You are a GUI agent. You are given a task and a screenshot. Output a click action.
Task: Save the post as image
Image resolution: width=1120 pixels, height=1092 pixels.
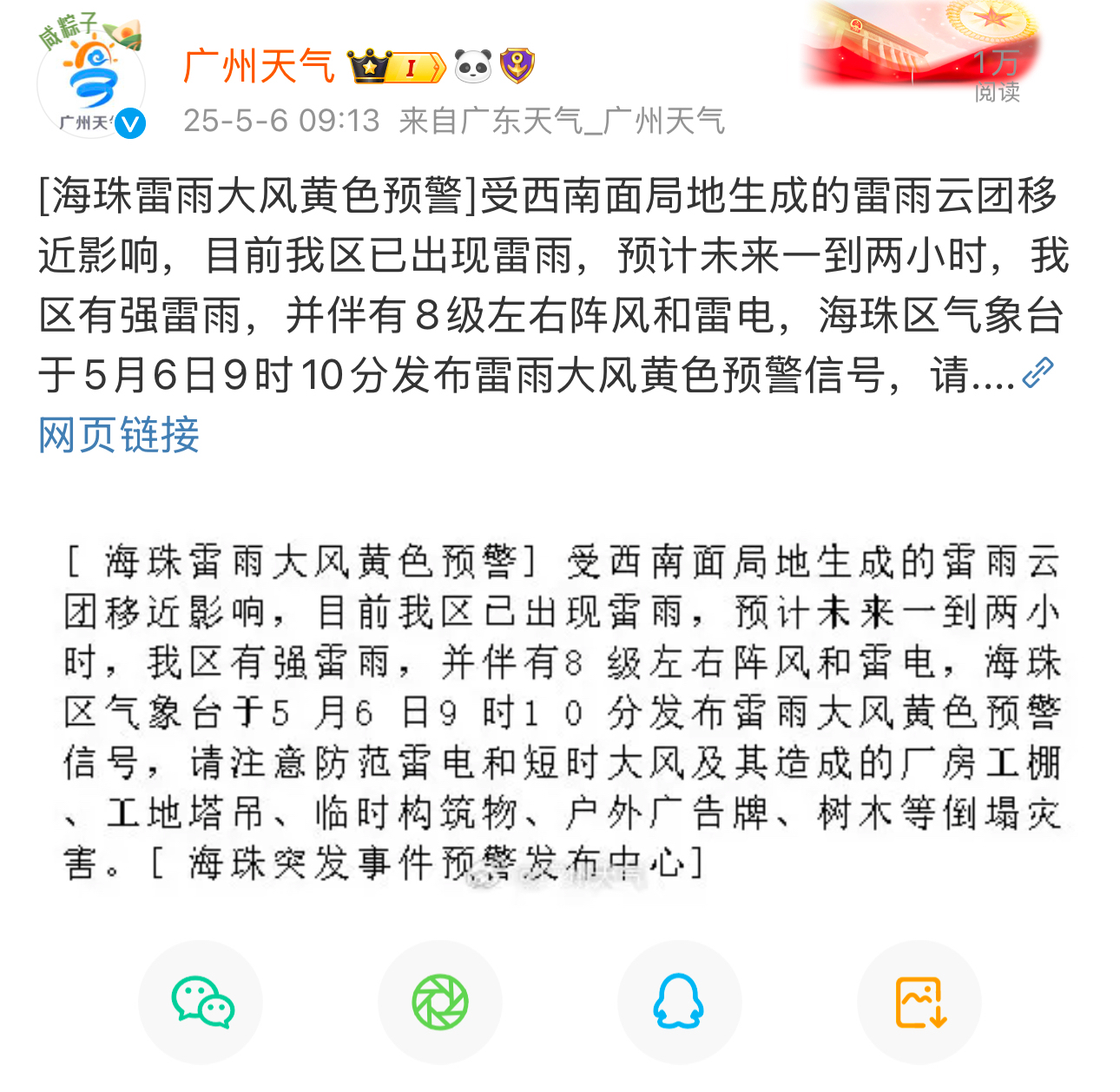[919, 1003]
